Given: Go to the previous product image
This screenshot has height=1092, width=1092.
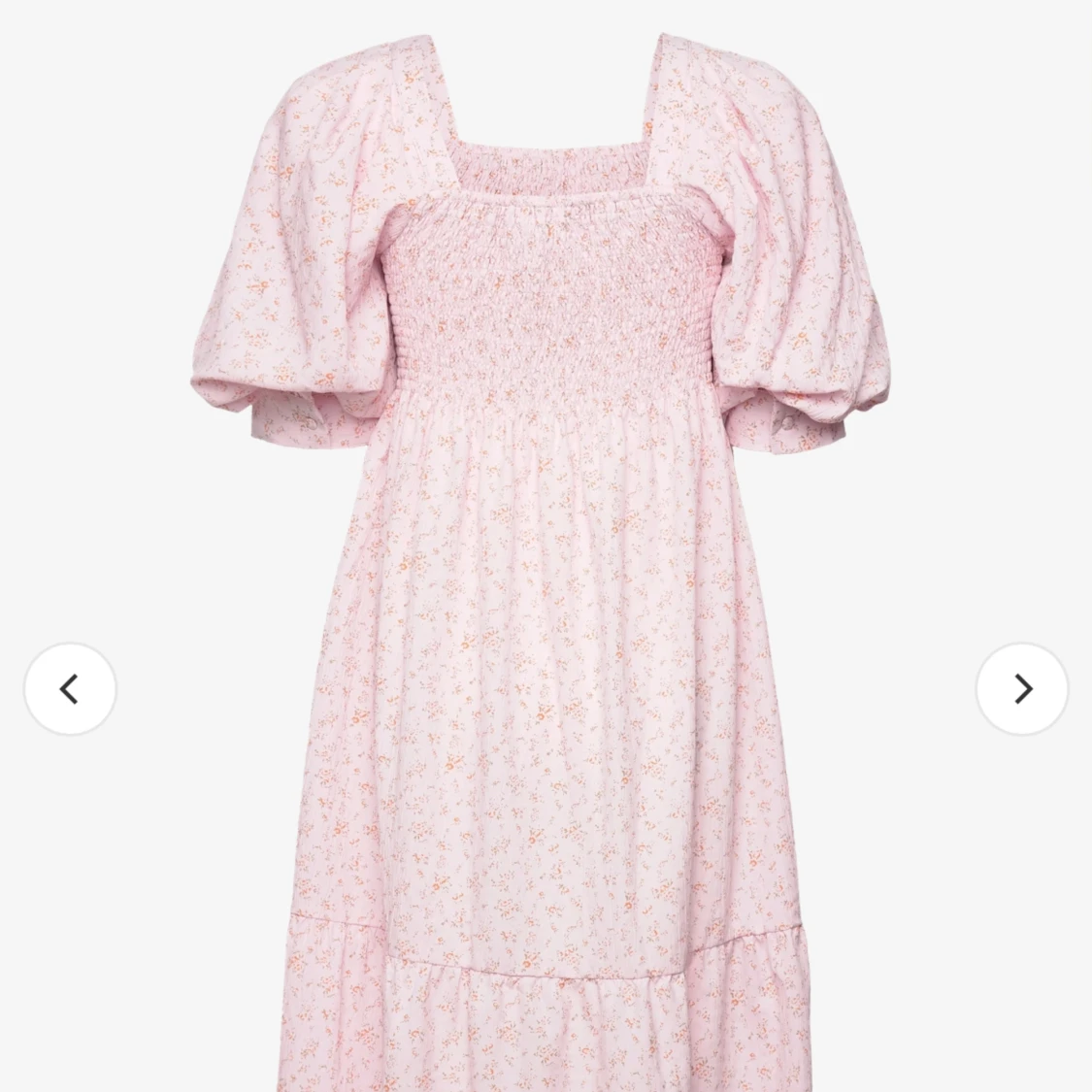Looking at the screenshot, I should tap(70, 689).
